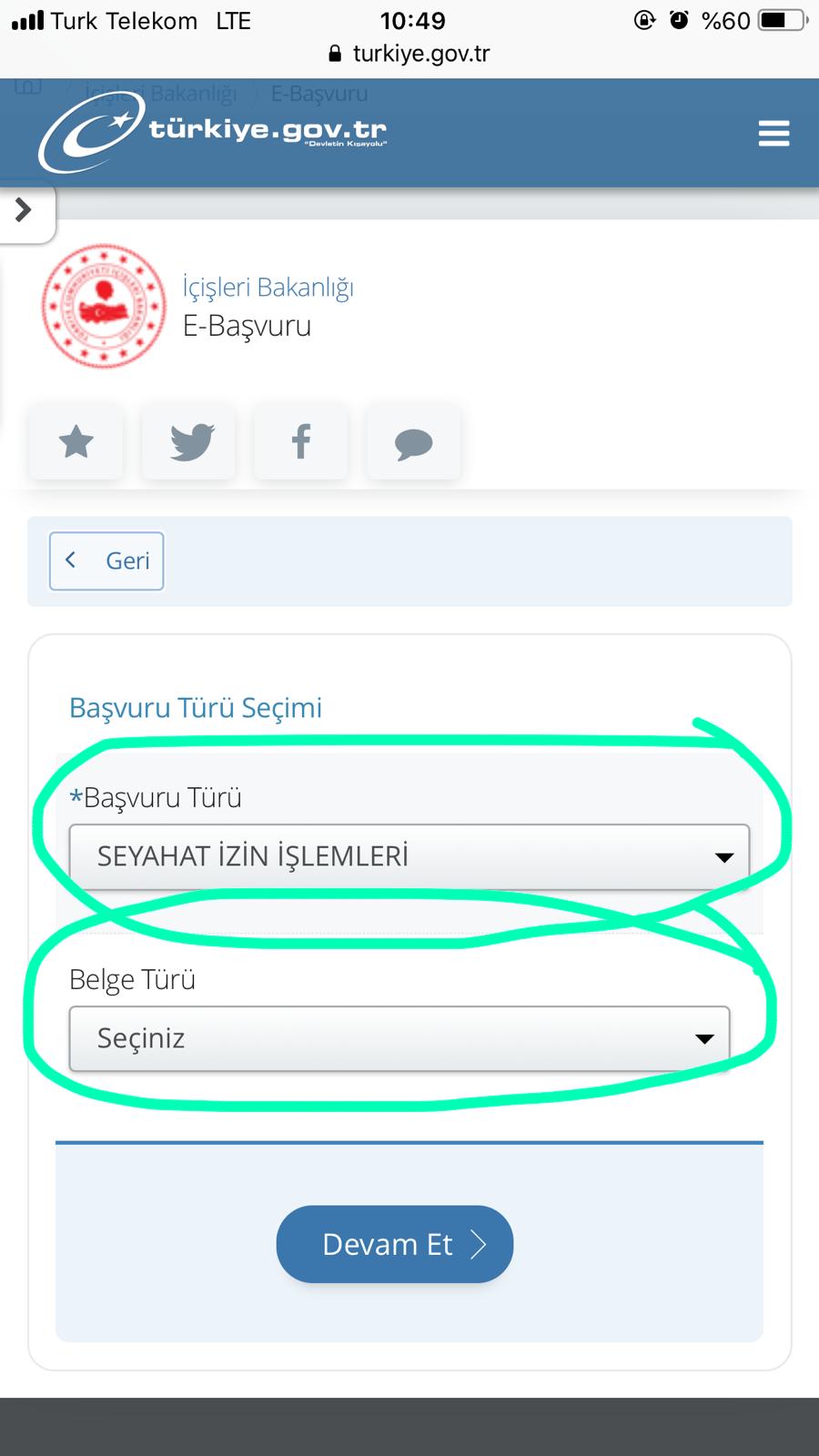
Task: Share the page on Twitter
Action: coord(191,443)
